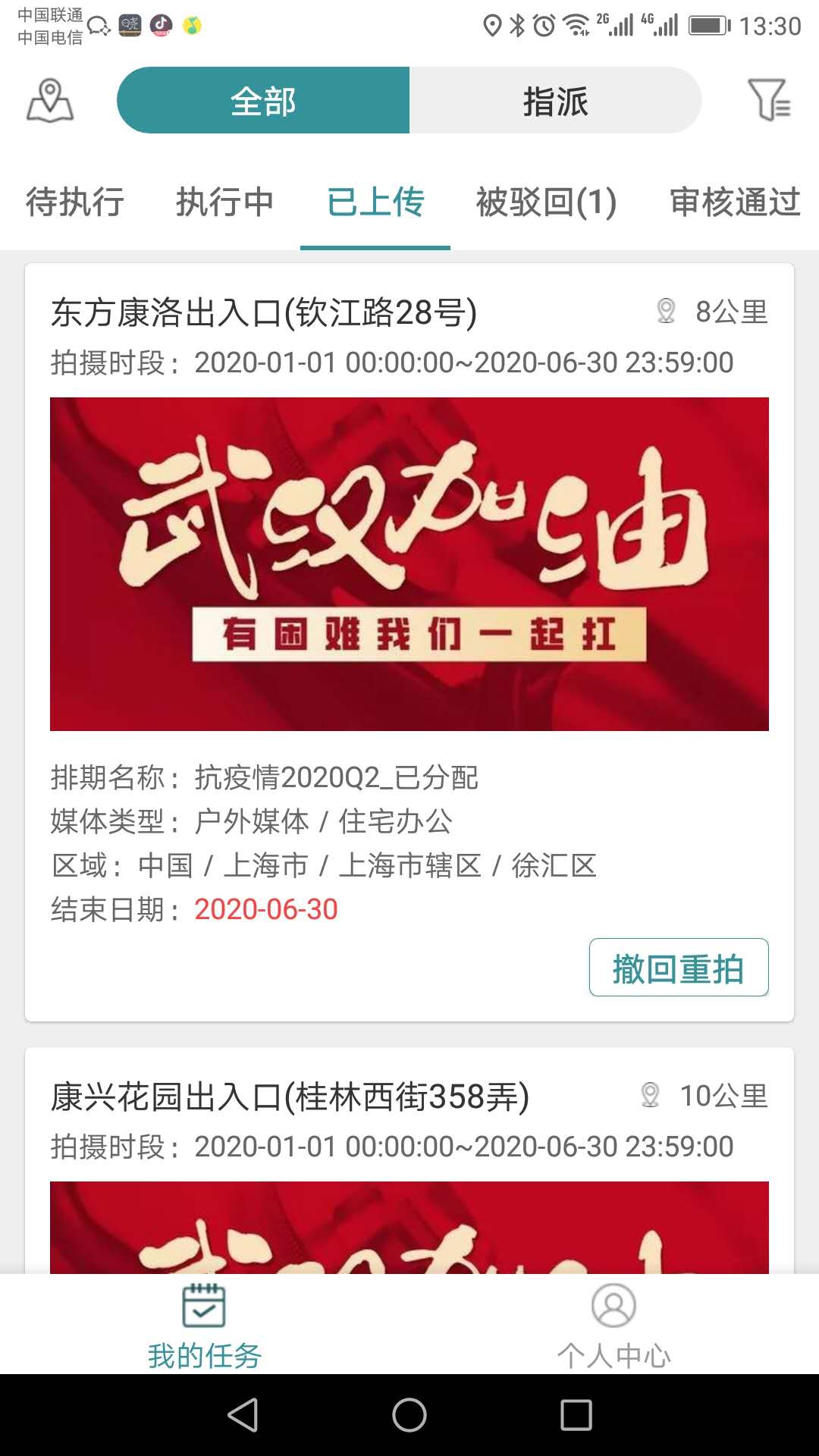Screen dimensions: 819x1456
Task: Go to the 审核通过 tab
Action: [734, 202]
